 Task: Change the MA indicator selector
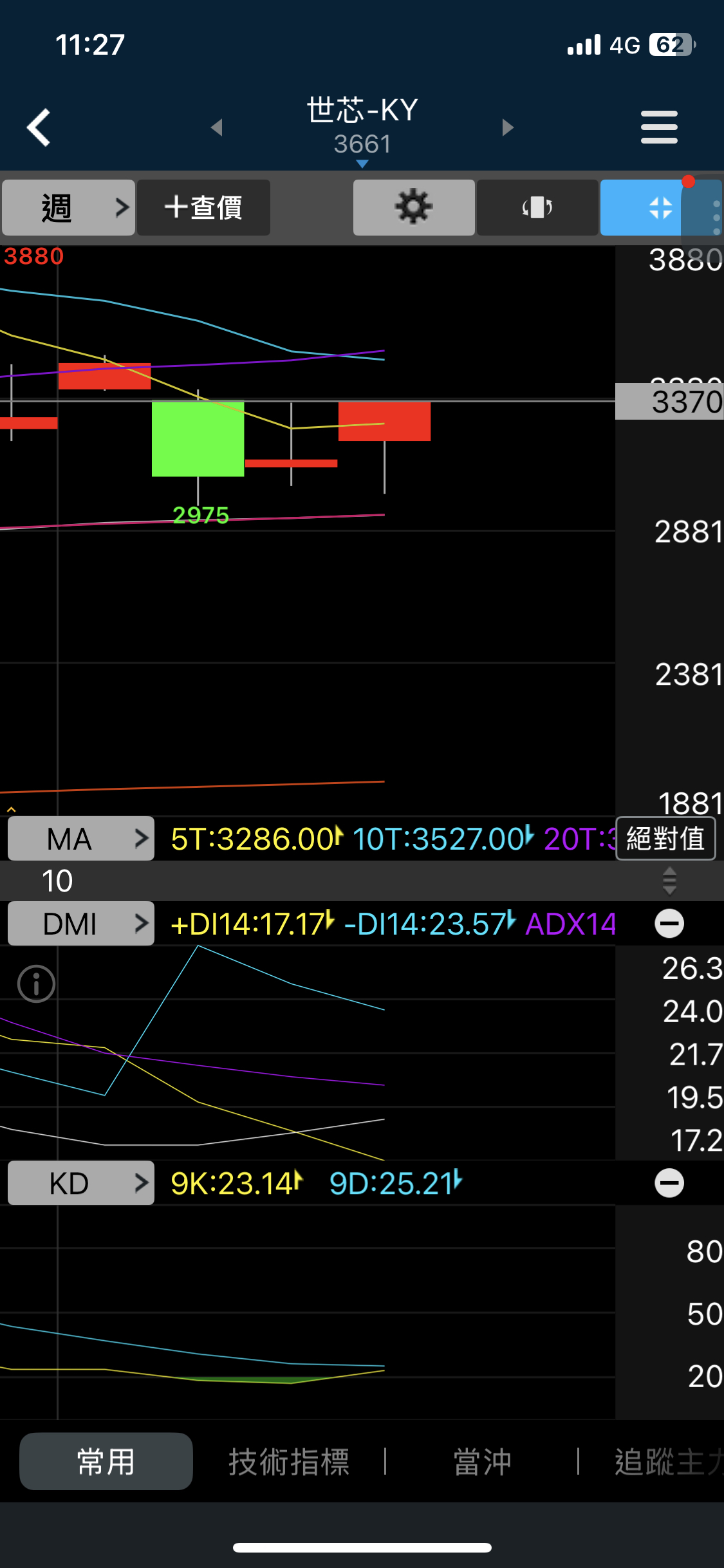tap(80, 839)
